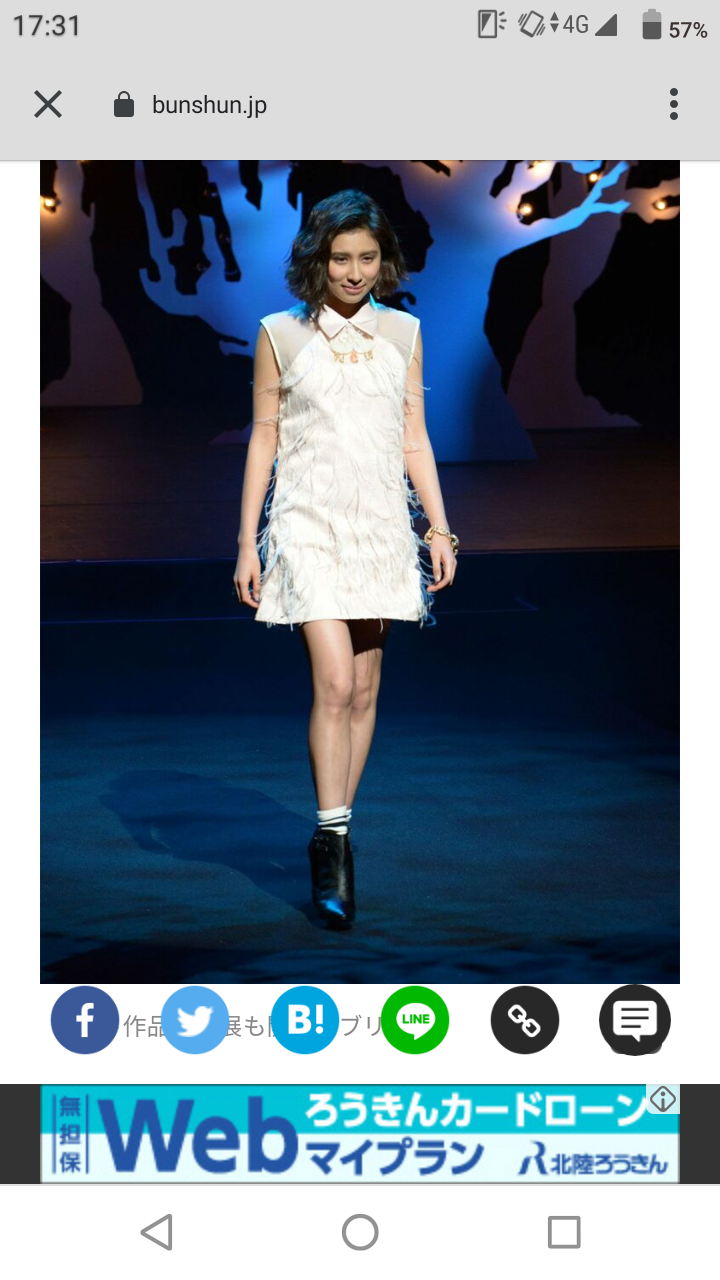720x1280 pixels.
Task: Go to the home screen
Action: click(x=360, y=1232)
